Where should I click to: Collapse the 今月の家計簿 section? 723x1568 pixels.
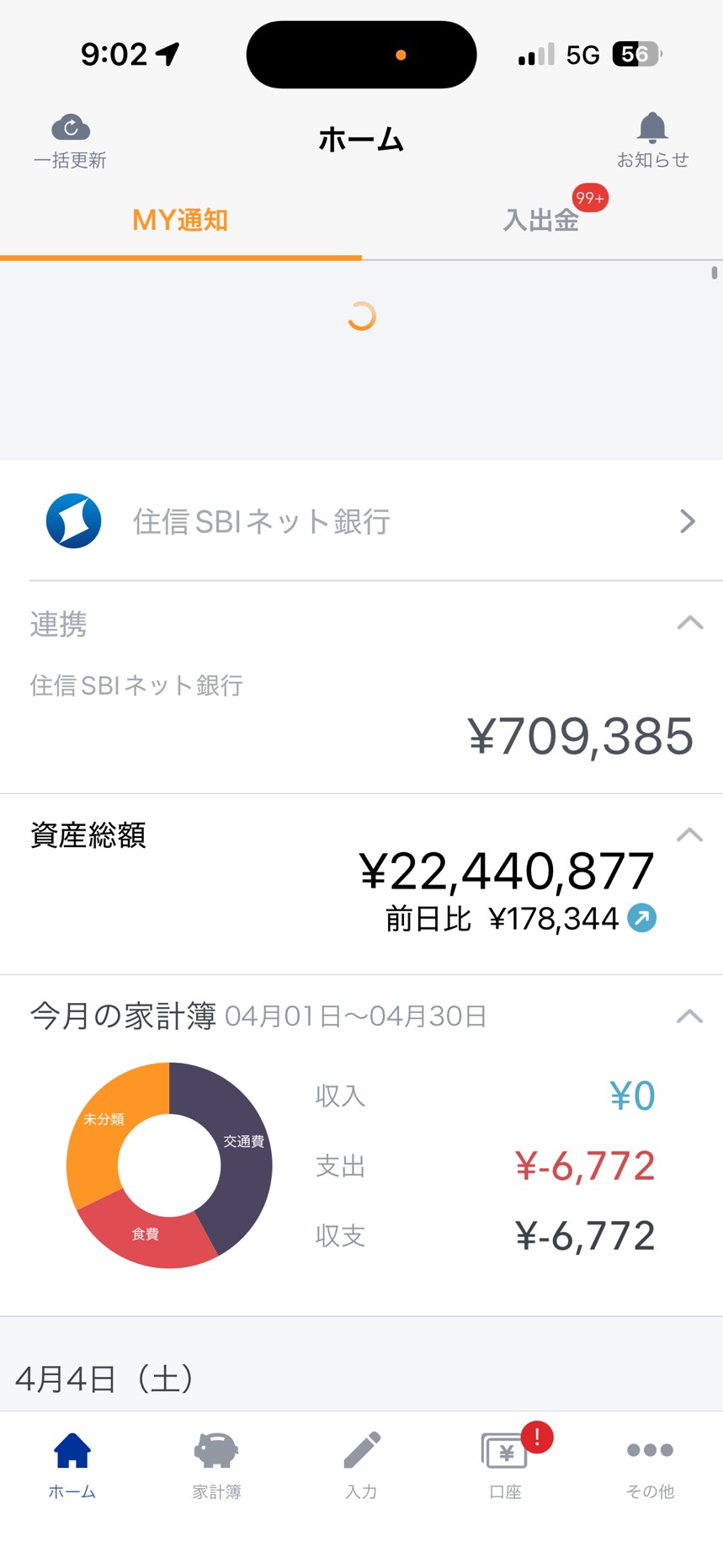point(690,1016)
